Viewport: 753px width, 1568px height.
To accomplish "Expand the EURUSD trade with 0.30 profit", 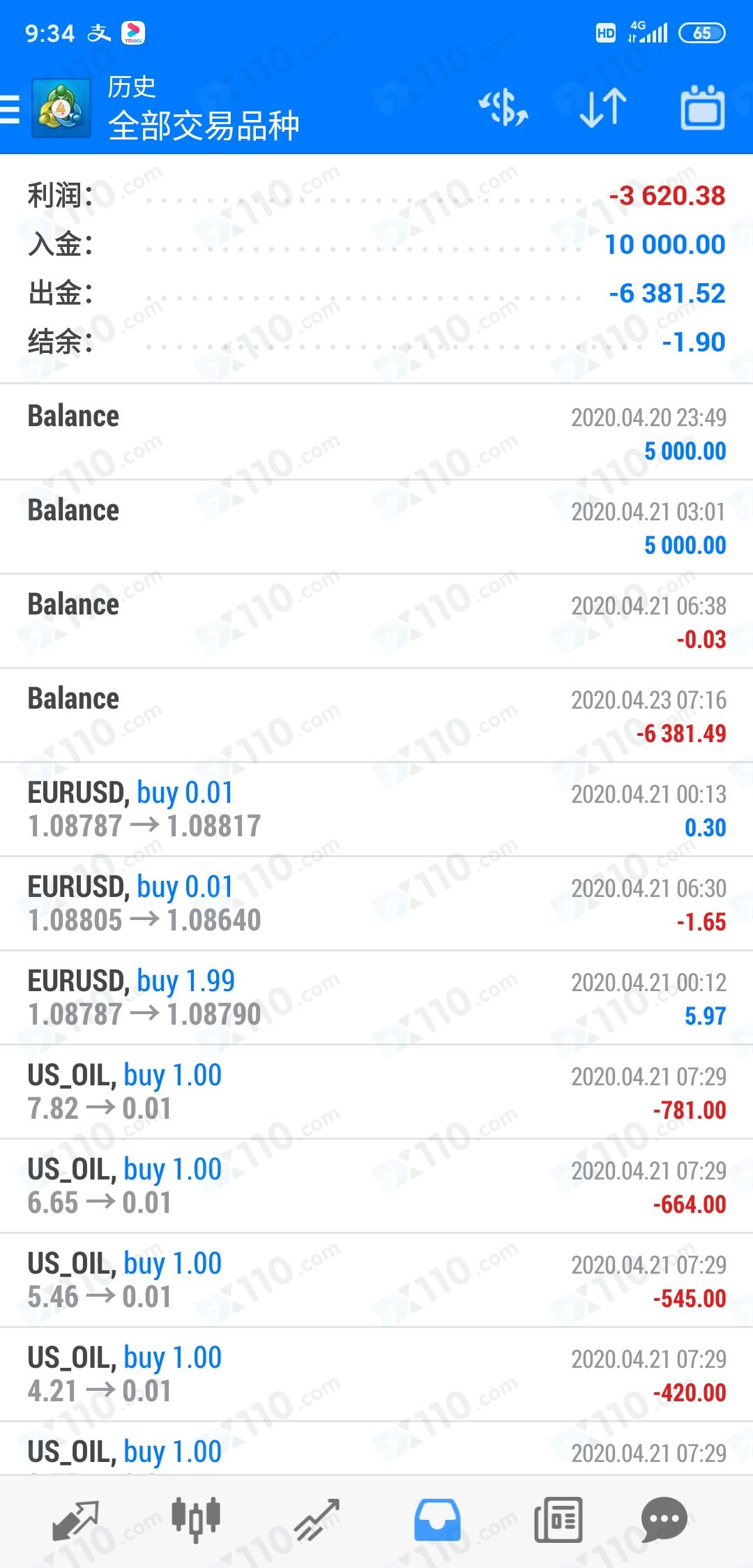I will [x=376, y=810].
